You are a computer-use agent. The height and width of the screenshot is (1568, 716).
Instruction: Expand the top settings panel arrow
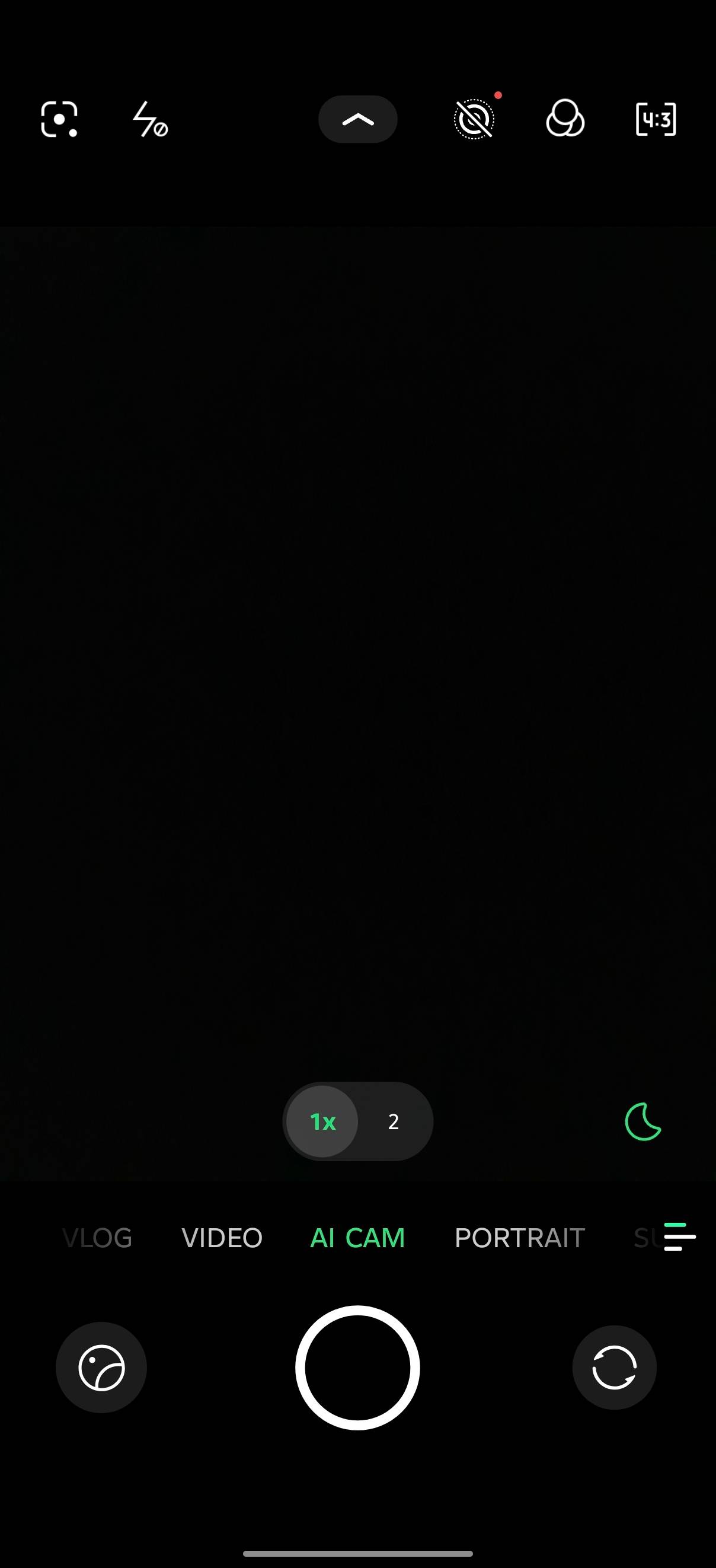[357, 119]
